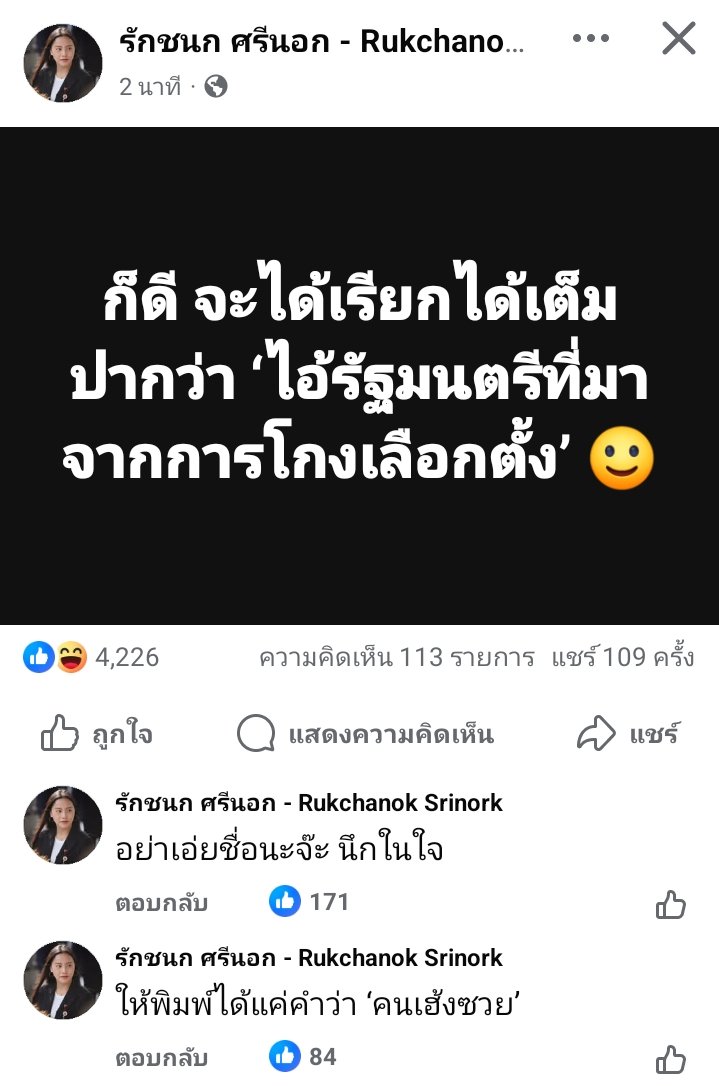719x1086 pixels.
Task: Close the post view with the X
Action: (679, 40)
